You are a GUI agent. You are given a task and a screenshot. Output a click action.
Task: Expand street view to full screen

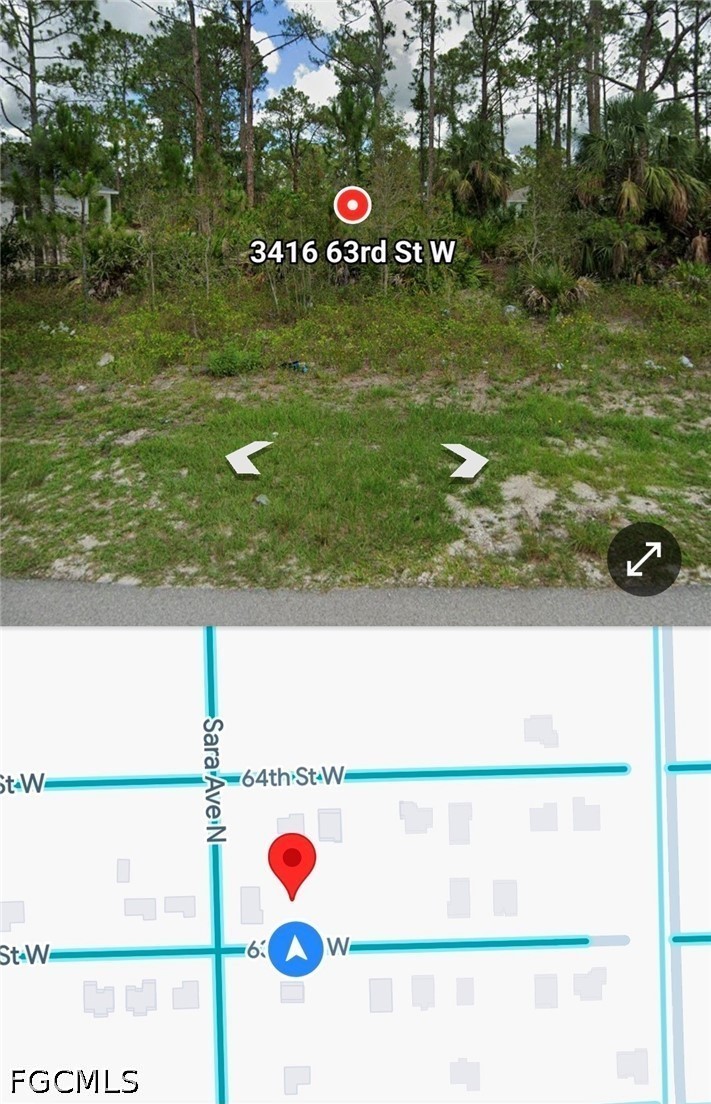[x=644, y=559]
